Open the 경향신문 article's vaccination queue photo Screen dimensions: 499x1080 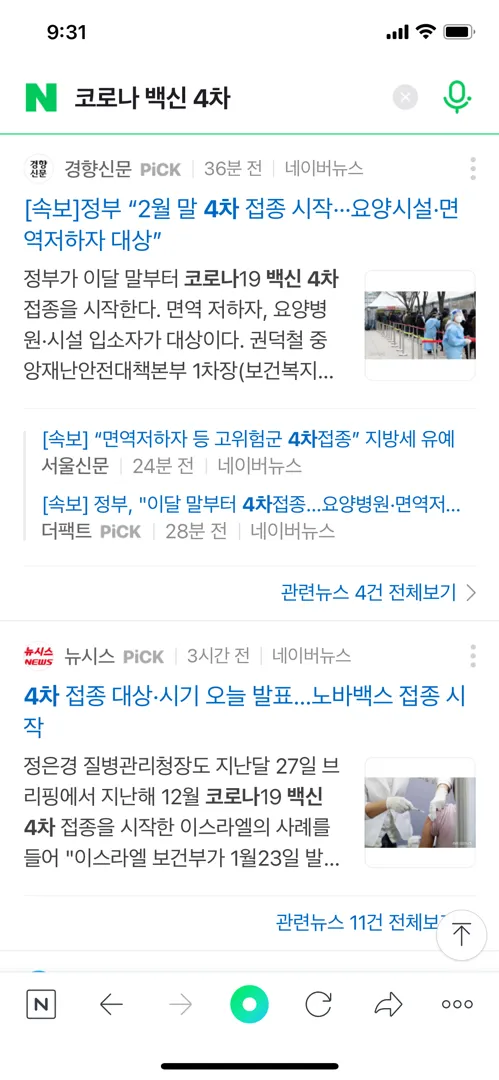[x=420, y=325]
